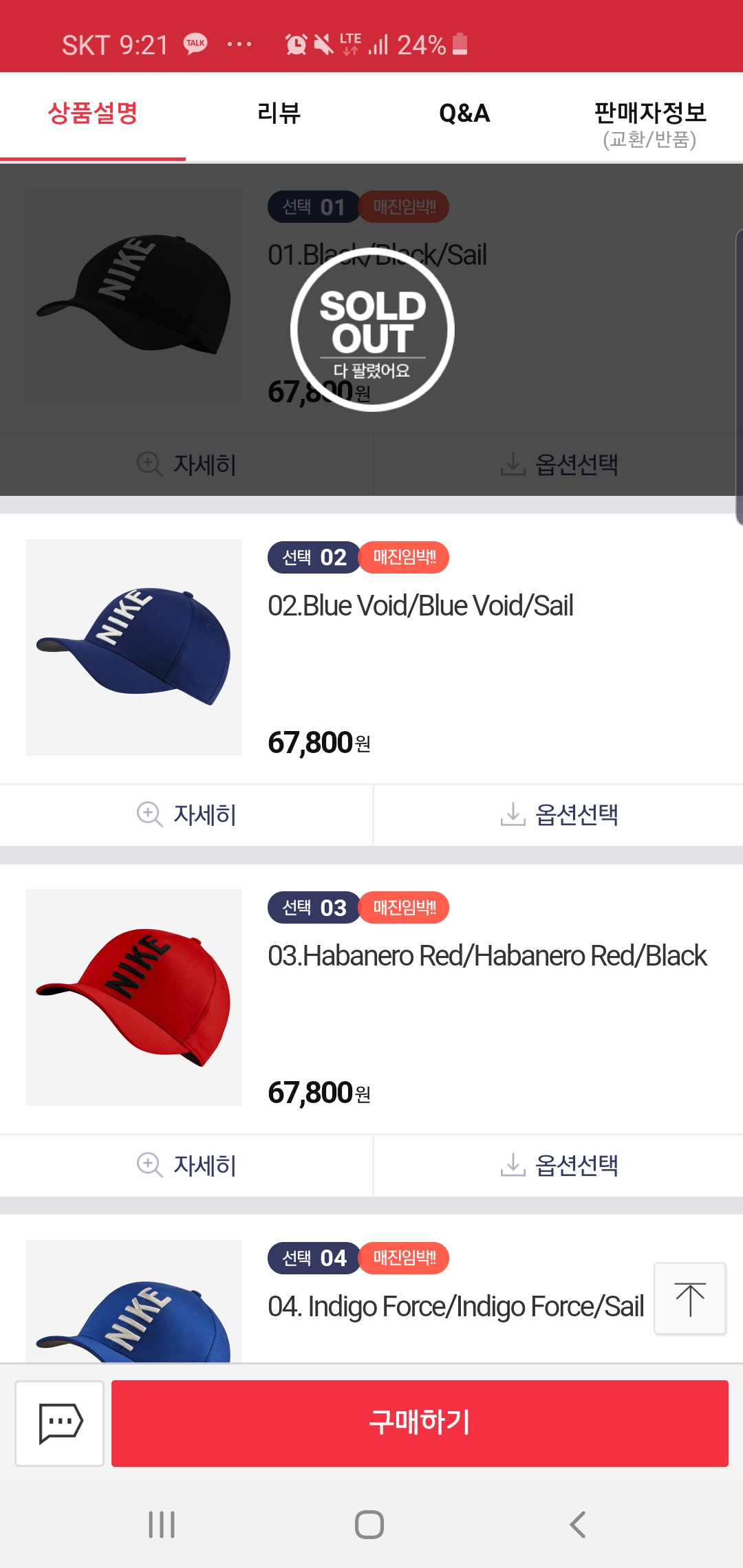Viewport: 743px width, 1568px height.
Task: View 자세히 for 03.Habanero Red option
Action: (186, 1165)
